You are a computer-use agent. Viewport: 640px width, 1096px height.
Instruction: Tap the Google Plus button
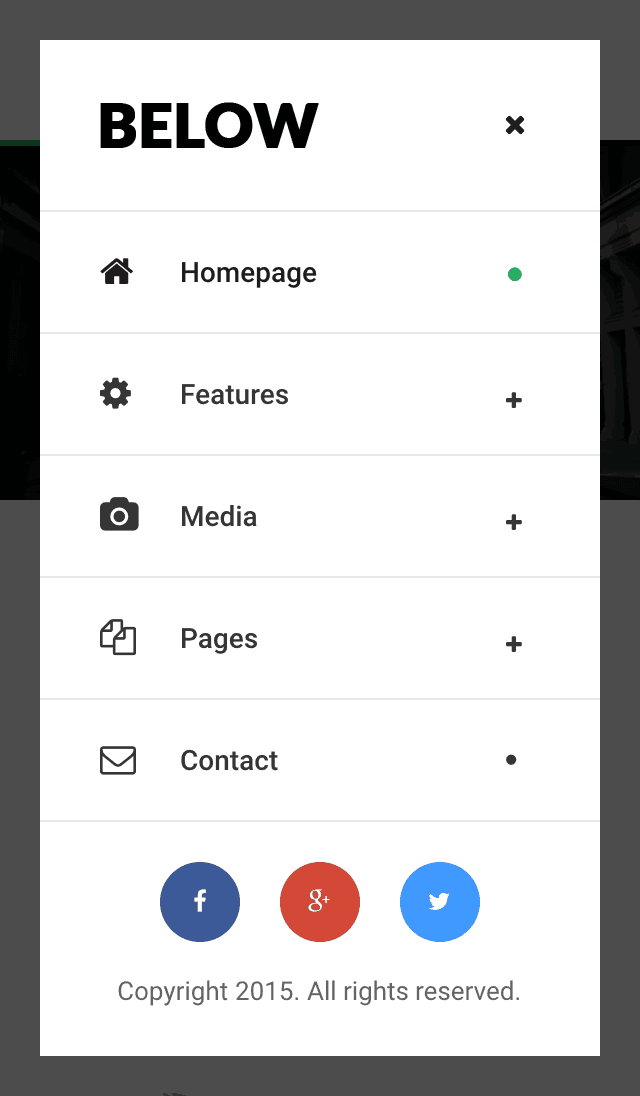(320, 902)
